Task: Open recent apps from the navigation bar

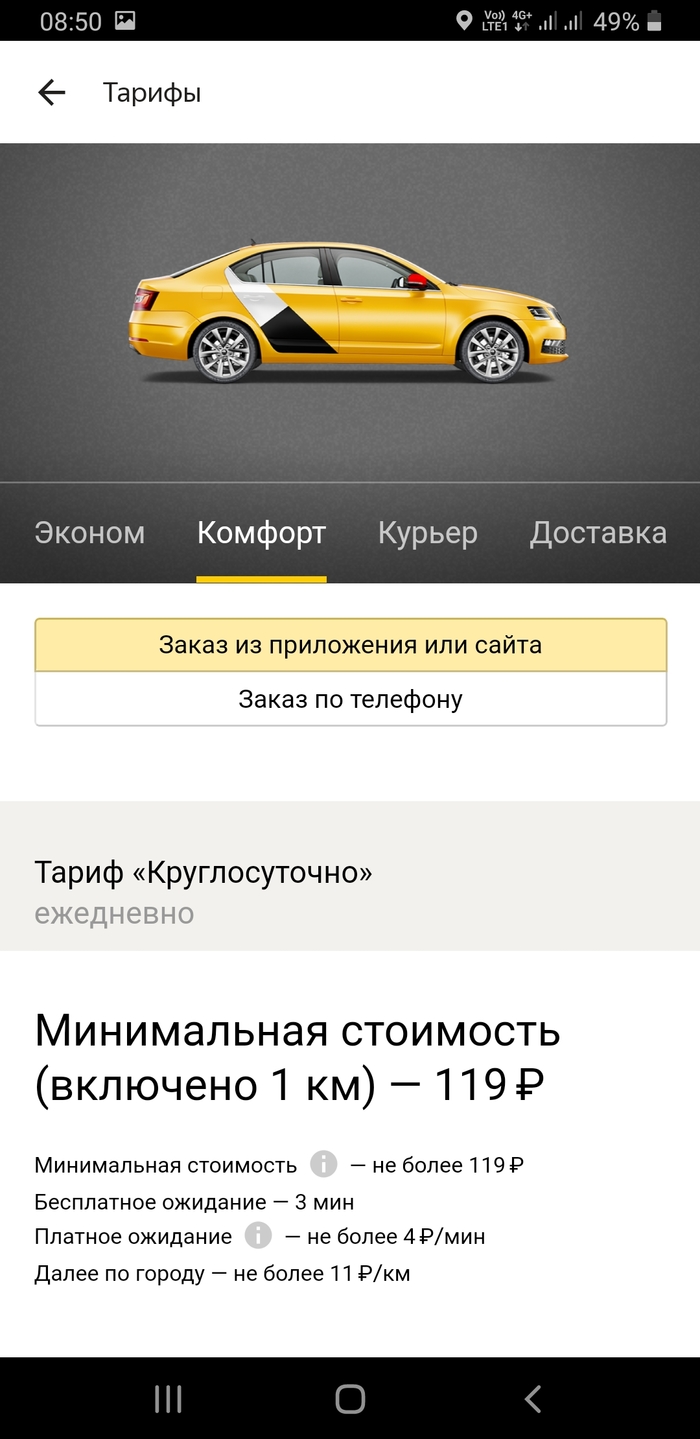Action: pyautogui.click(x=168, y=1399)
